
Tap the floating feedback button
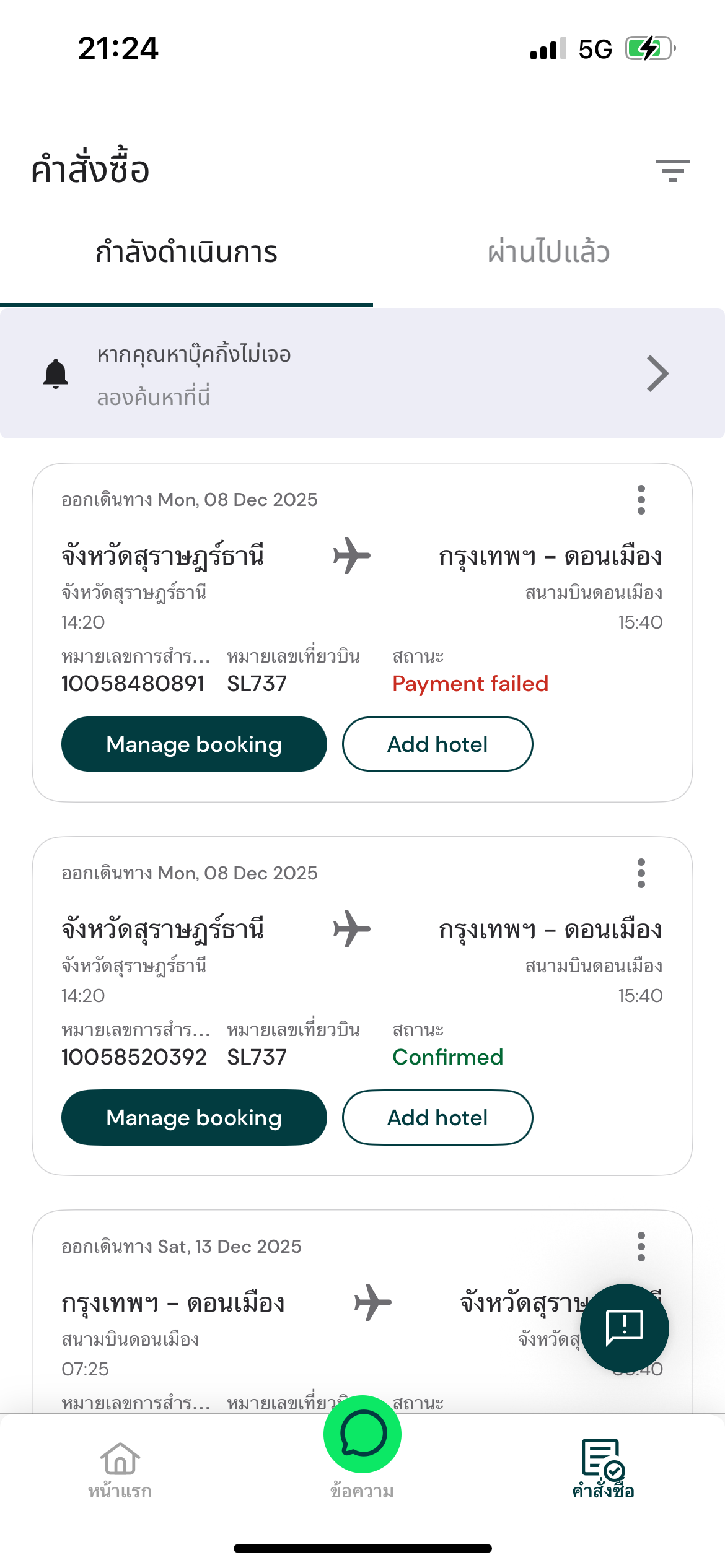(624, 1328)
